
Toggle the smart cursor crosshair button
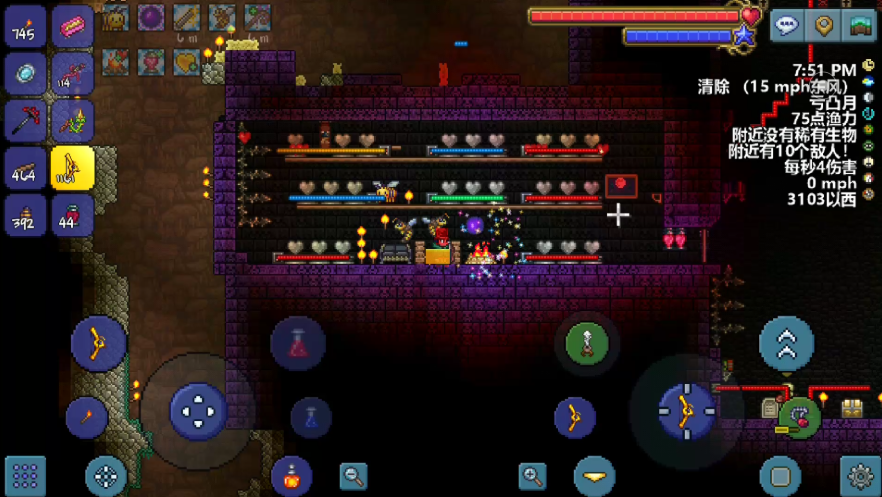[x=105, y=476]
